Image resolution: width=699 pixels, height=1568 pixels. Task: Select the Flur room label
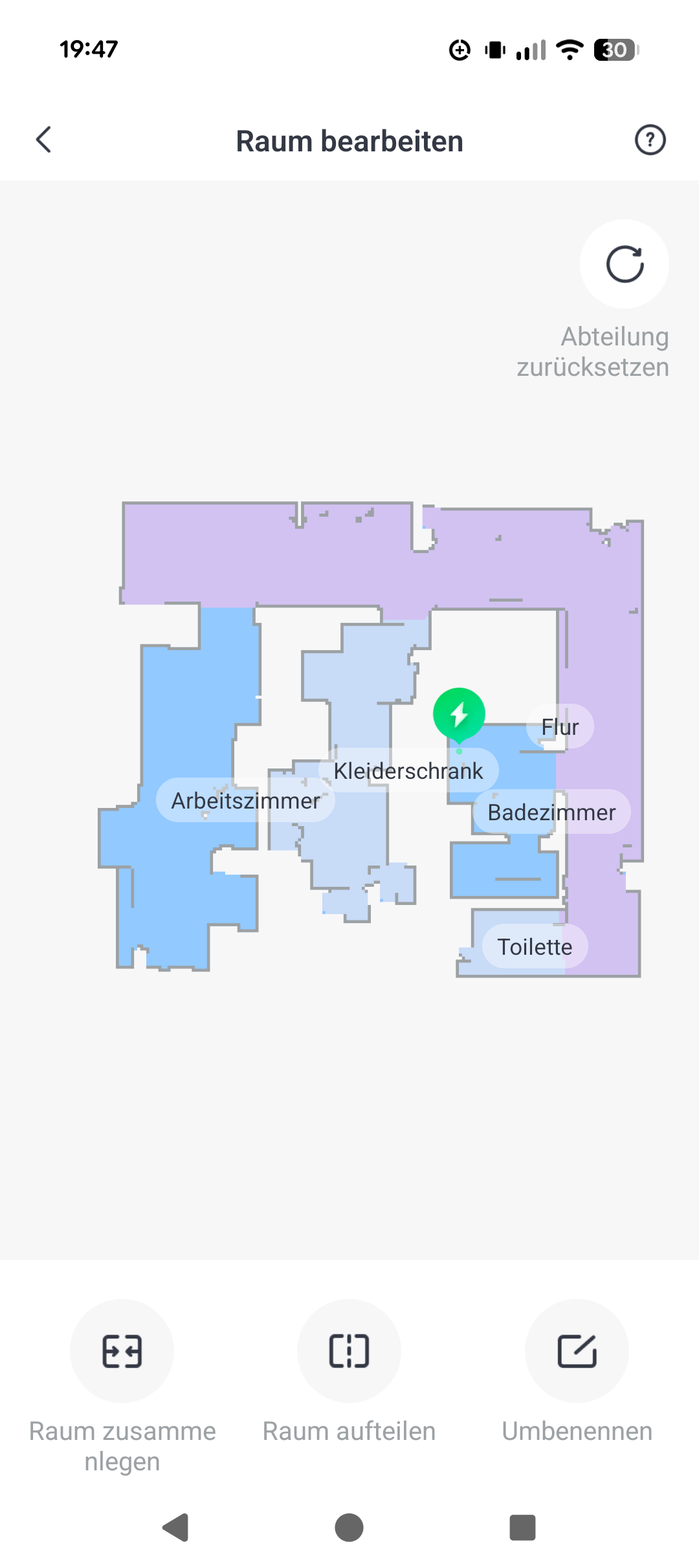pyautogui.click(x=560, y=726)
